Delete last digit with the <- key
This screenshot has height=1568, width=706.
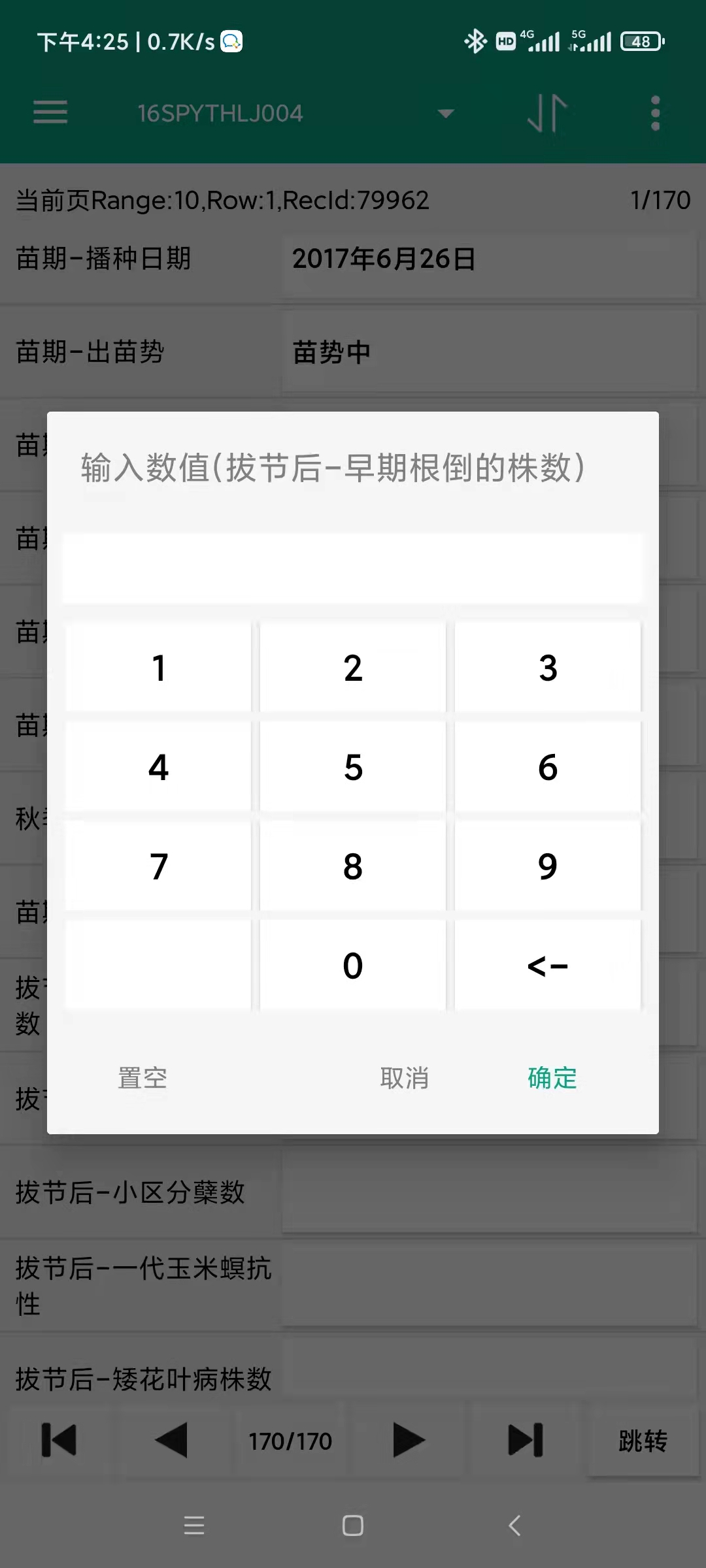point(548,966)
